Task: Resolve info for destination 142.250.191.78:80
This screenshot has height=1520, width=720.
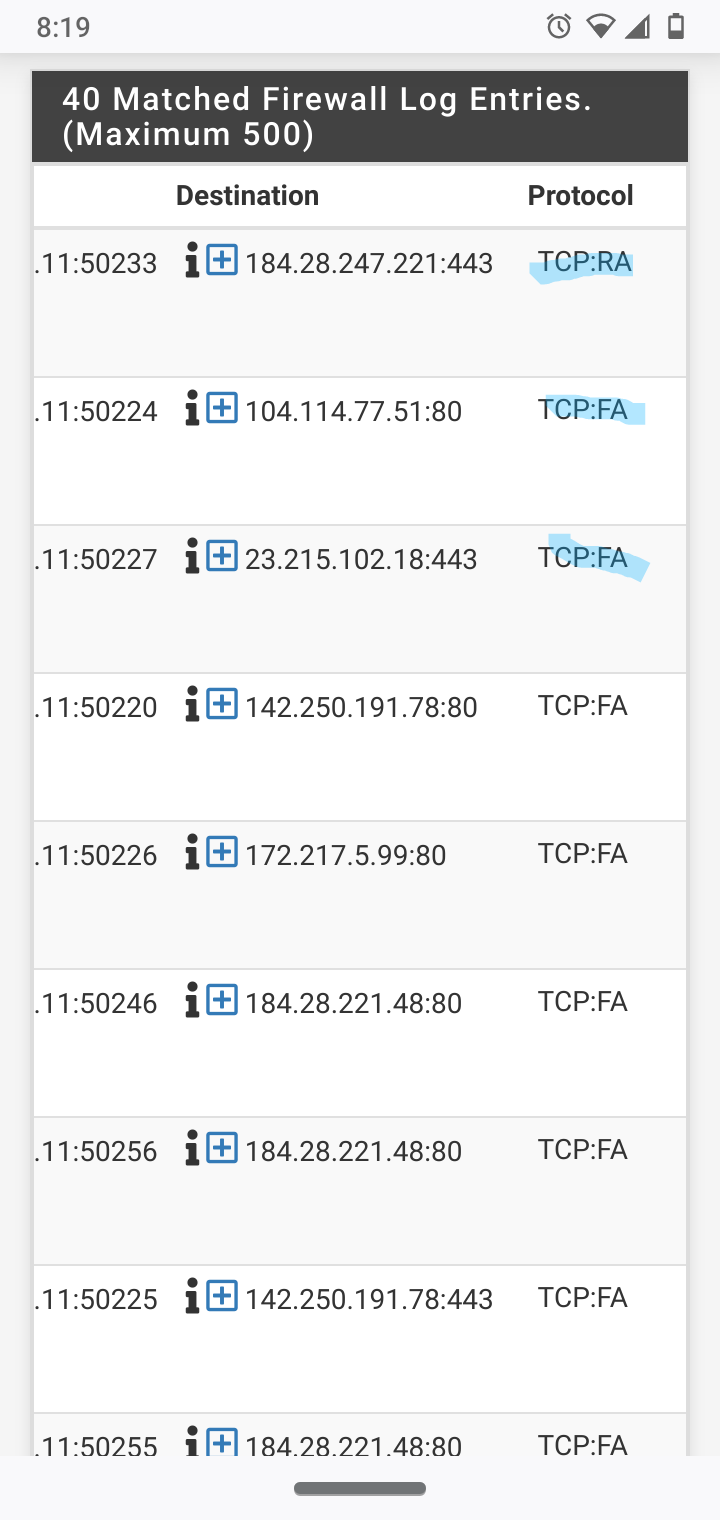Action: pos(193,703)
